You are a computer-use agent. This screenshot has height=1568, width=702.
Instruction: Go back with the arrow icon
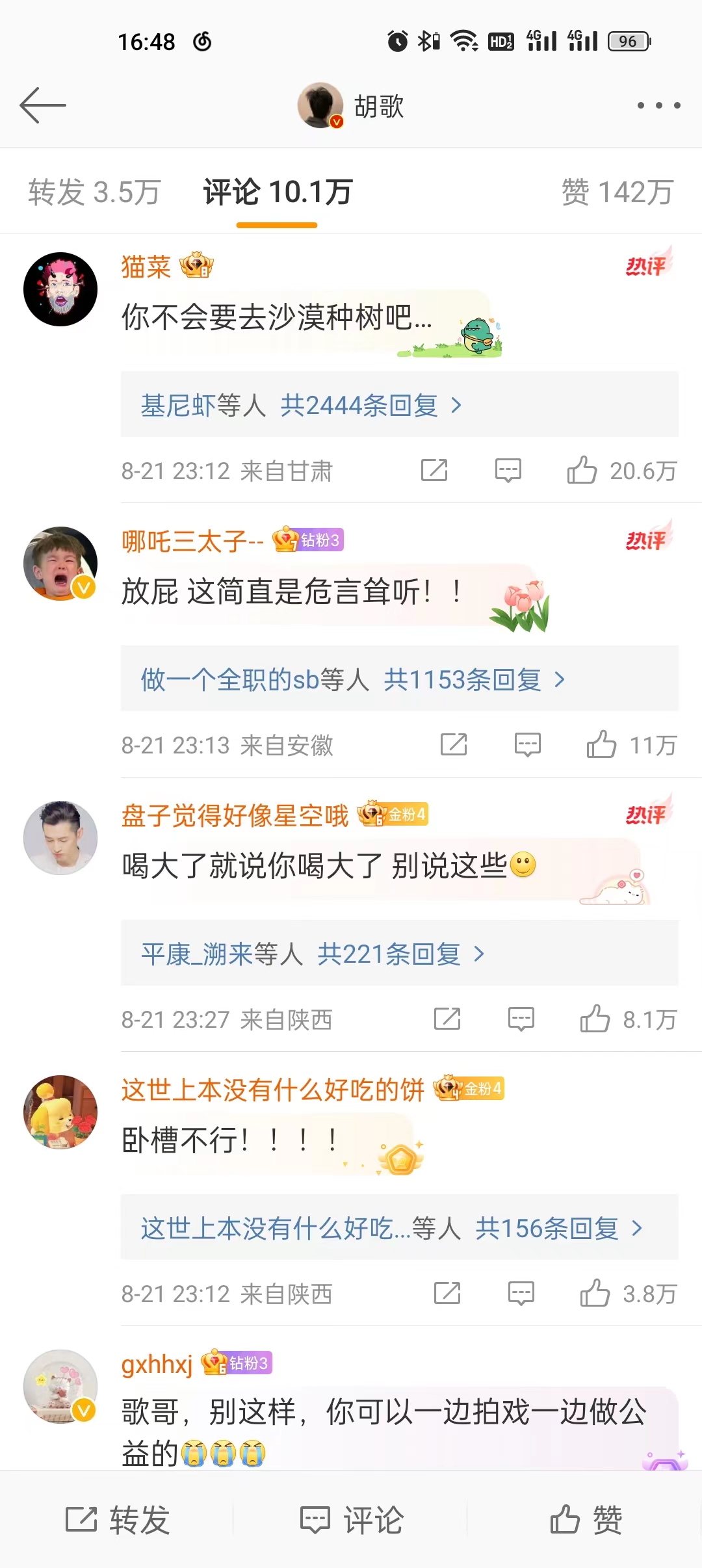[43, 105]
